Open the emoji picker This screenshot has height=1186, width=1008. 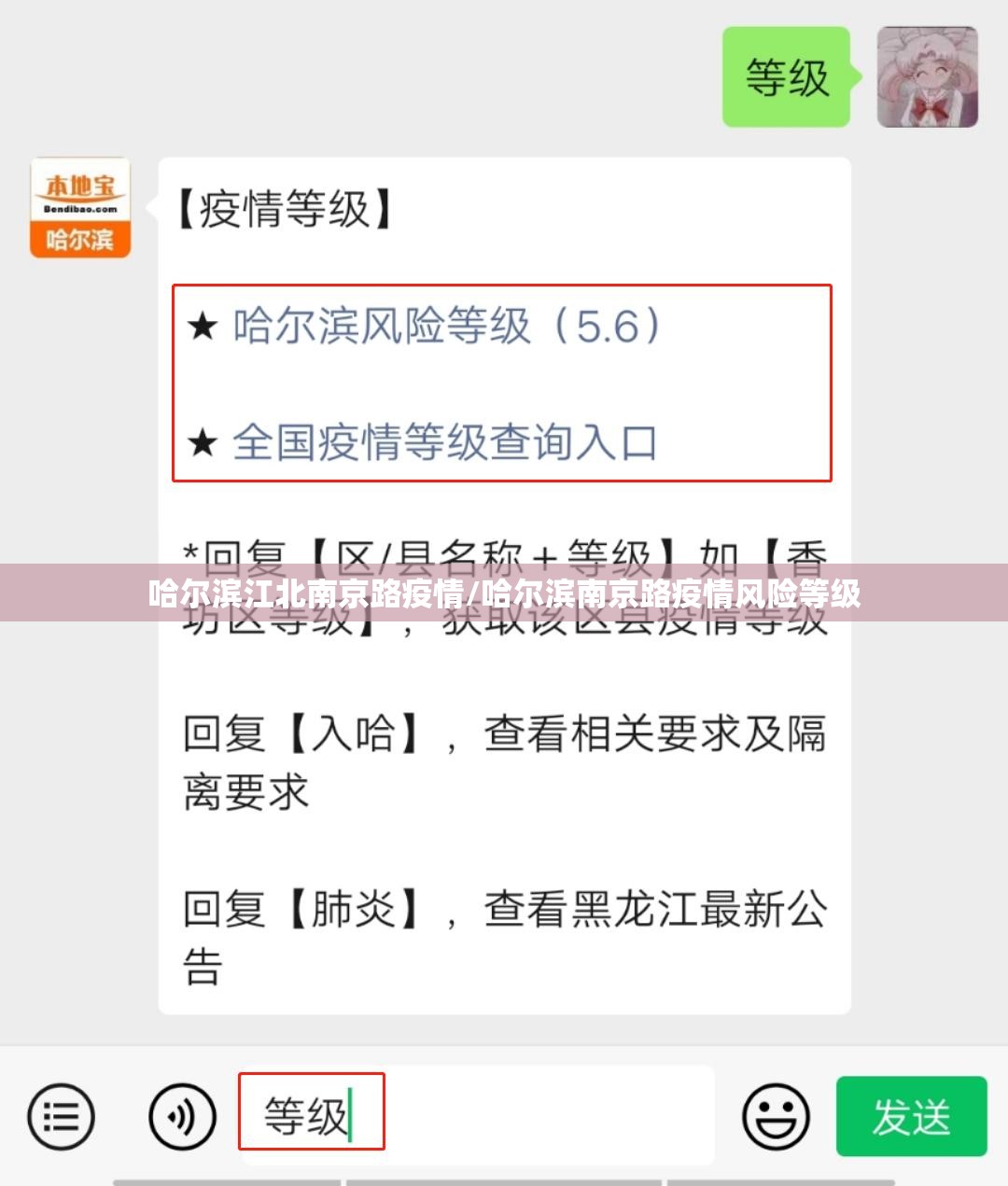[775, 1117]
